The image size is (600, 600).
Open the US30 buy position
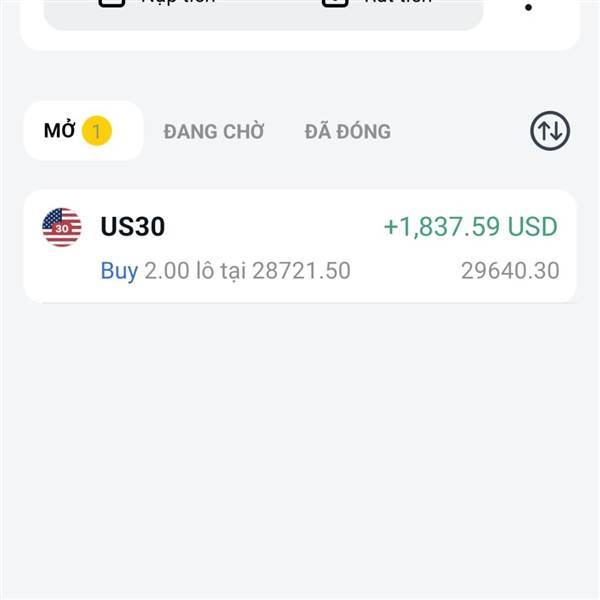pyautogui.click(x=300, y=246)
